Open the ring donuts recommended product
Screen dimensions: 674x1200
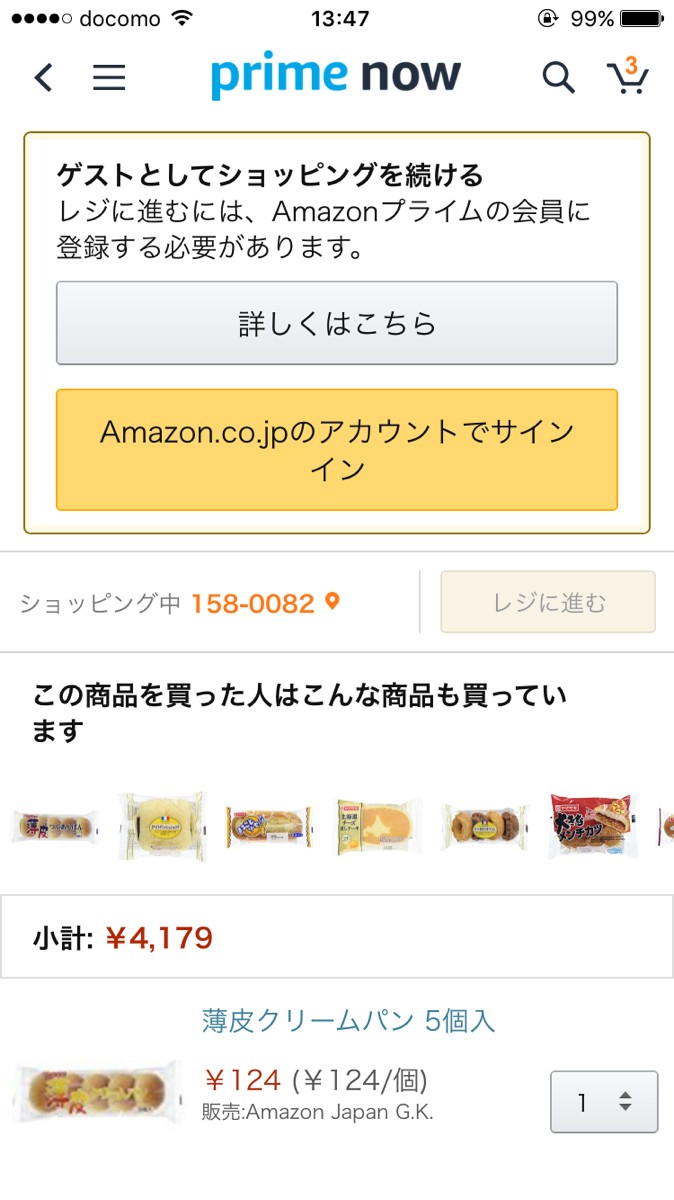coord(485,827)
